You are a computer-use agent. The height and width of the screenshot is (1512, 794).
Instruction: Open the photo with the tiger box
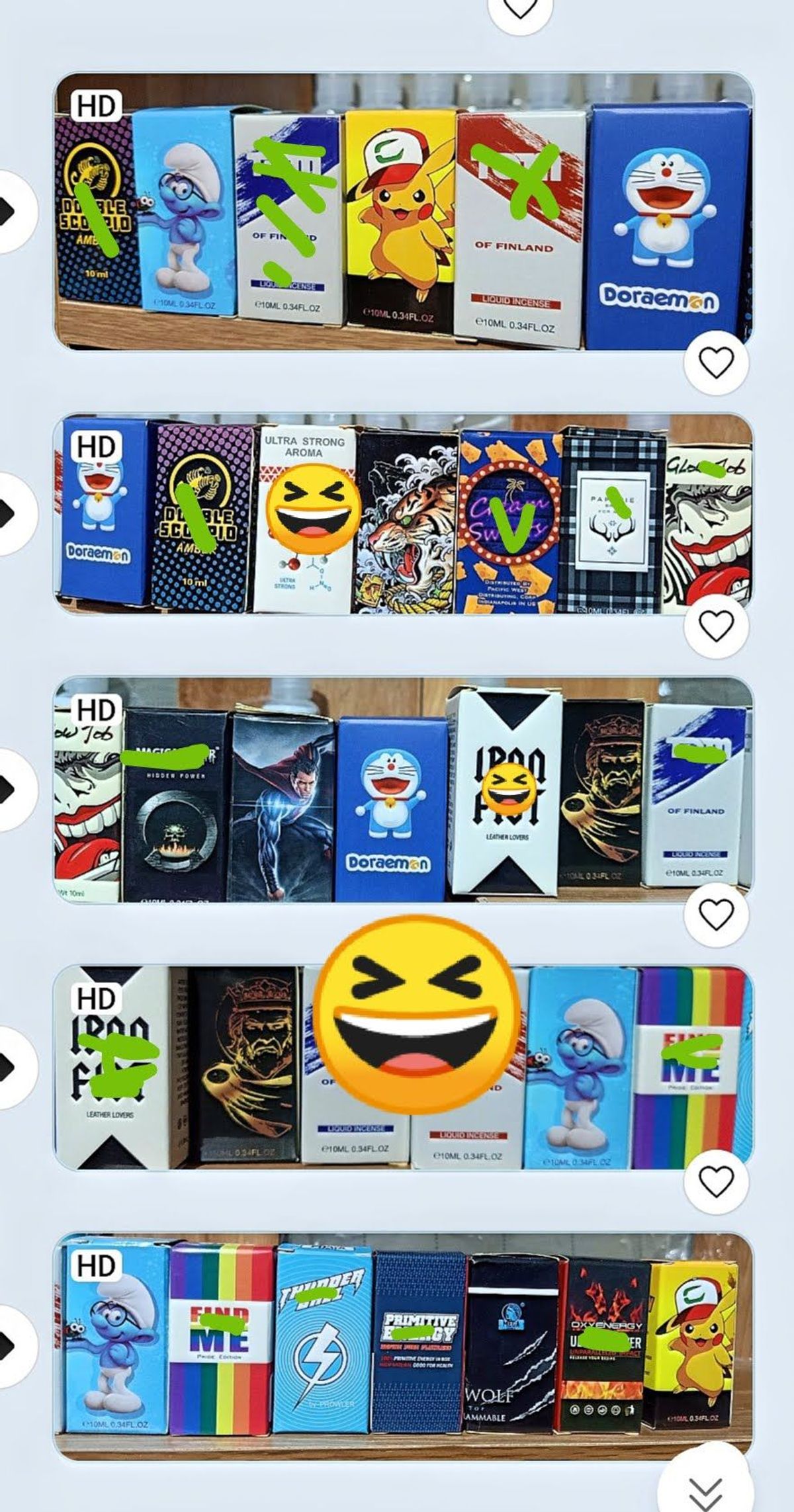pos(404,515)
